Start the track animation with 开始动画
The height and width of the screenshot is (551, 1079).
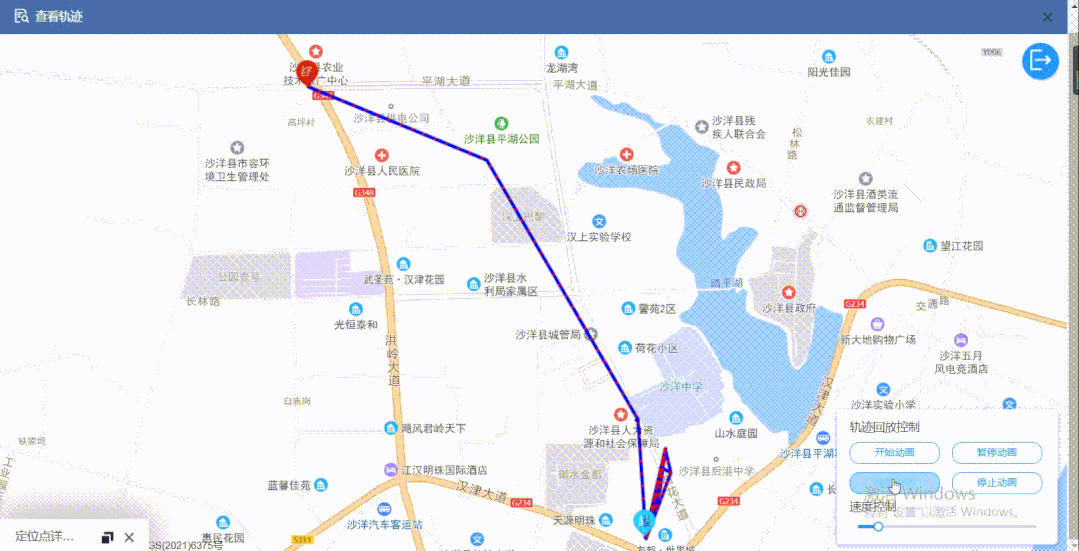pyautogui.click(x=894, y=452)
